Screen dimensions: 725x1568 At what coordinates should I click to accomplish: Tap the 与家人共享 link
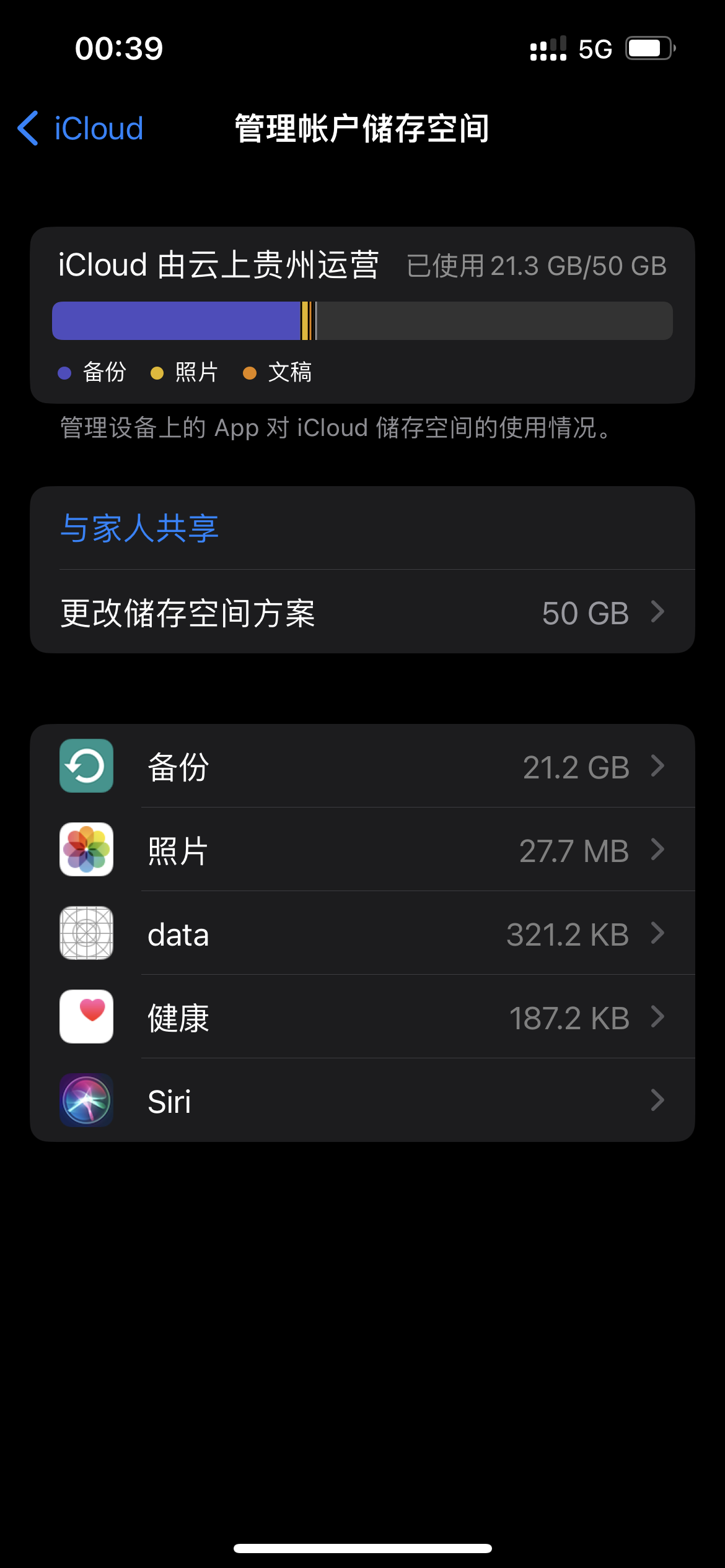pos(139,528)
